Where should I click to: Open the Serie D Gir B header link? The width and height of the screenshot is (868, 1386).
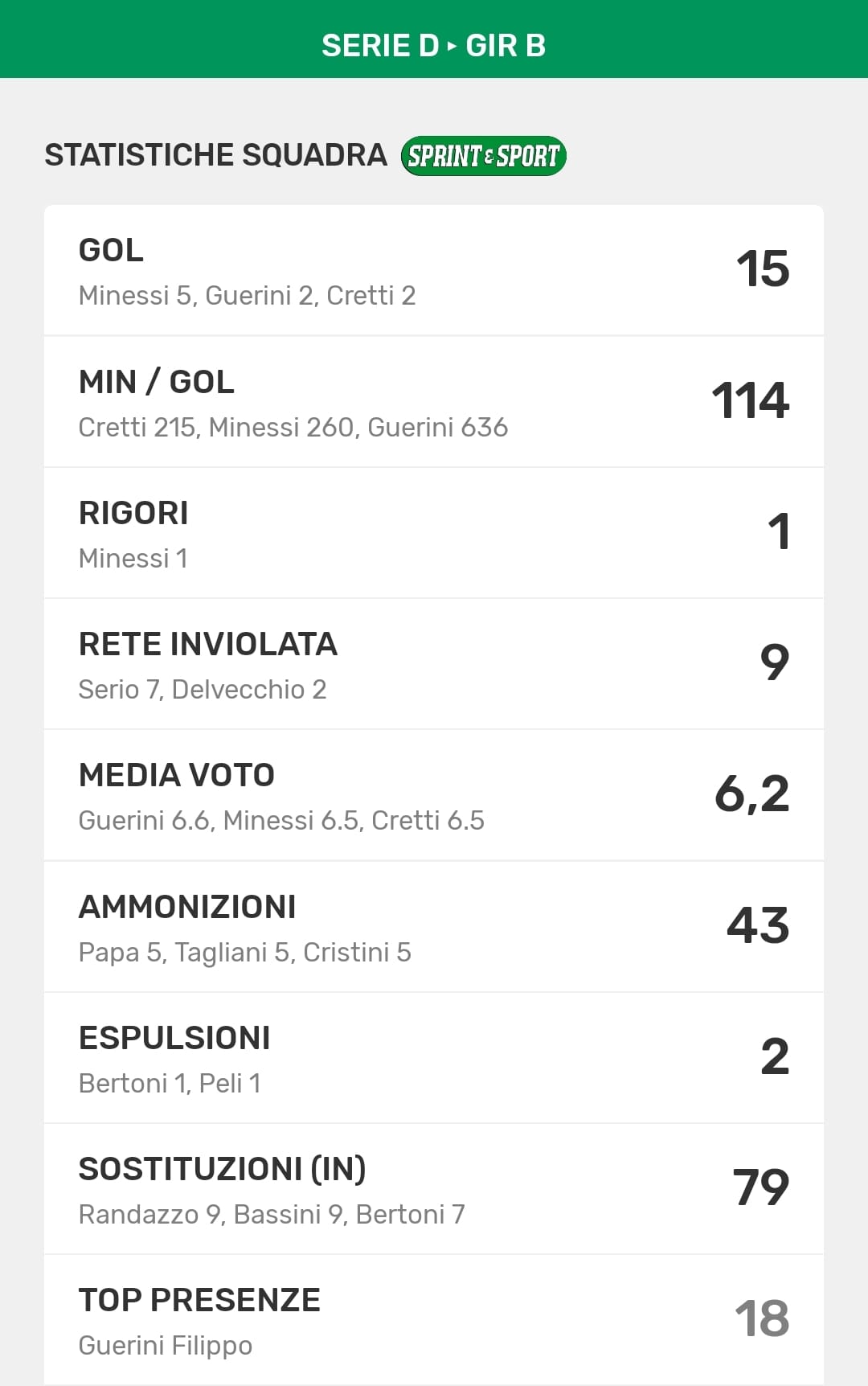433,46
